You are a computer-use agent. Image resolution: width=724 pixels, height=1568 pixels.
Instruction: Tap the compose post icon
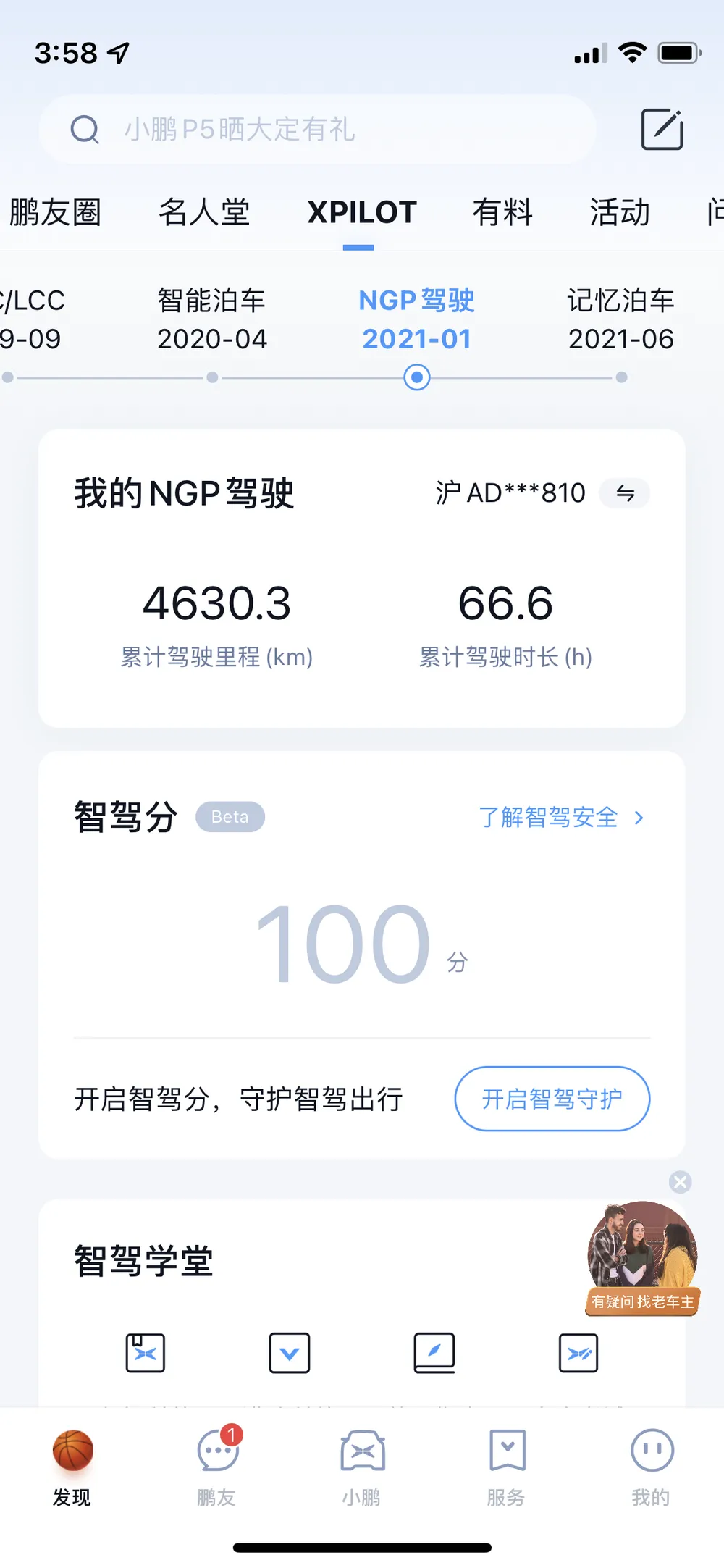(662, 130)
